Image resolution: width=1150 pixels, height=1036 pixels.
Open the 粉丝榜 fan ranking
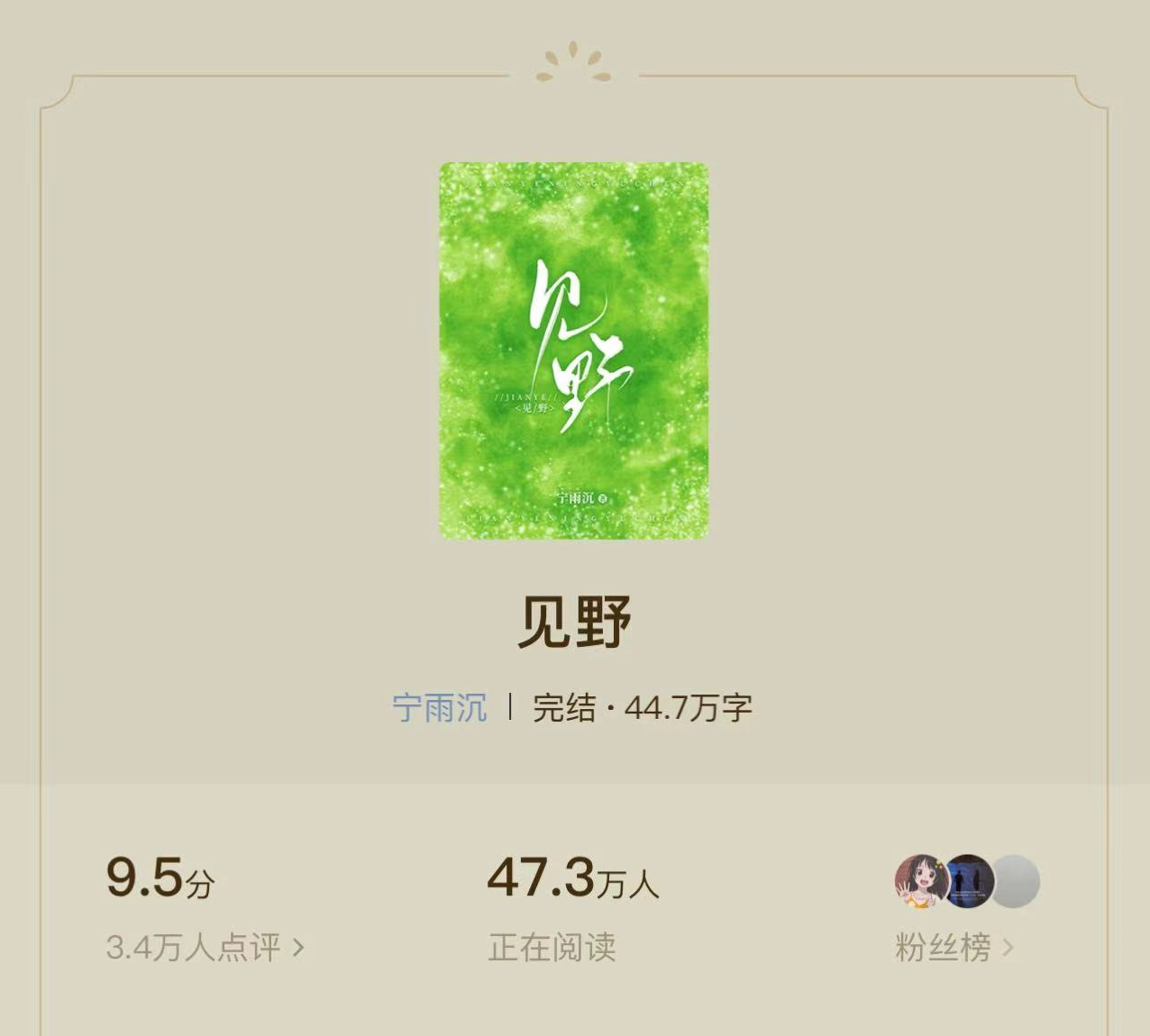point(954,947)
